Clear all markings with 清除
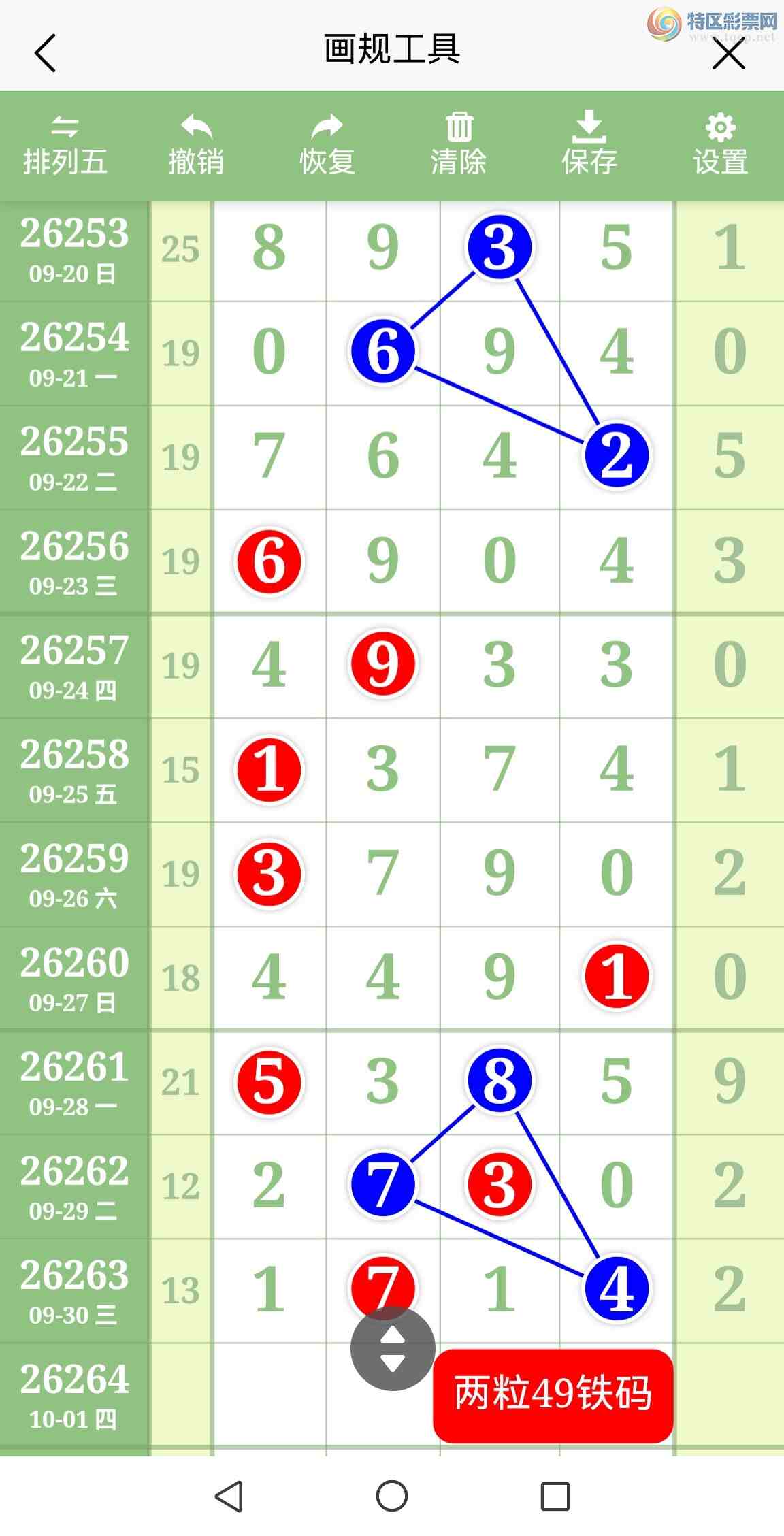Image resolution: width=784 pixels, height=1536 pixels. pyautogui.click(x=459, y=146)
